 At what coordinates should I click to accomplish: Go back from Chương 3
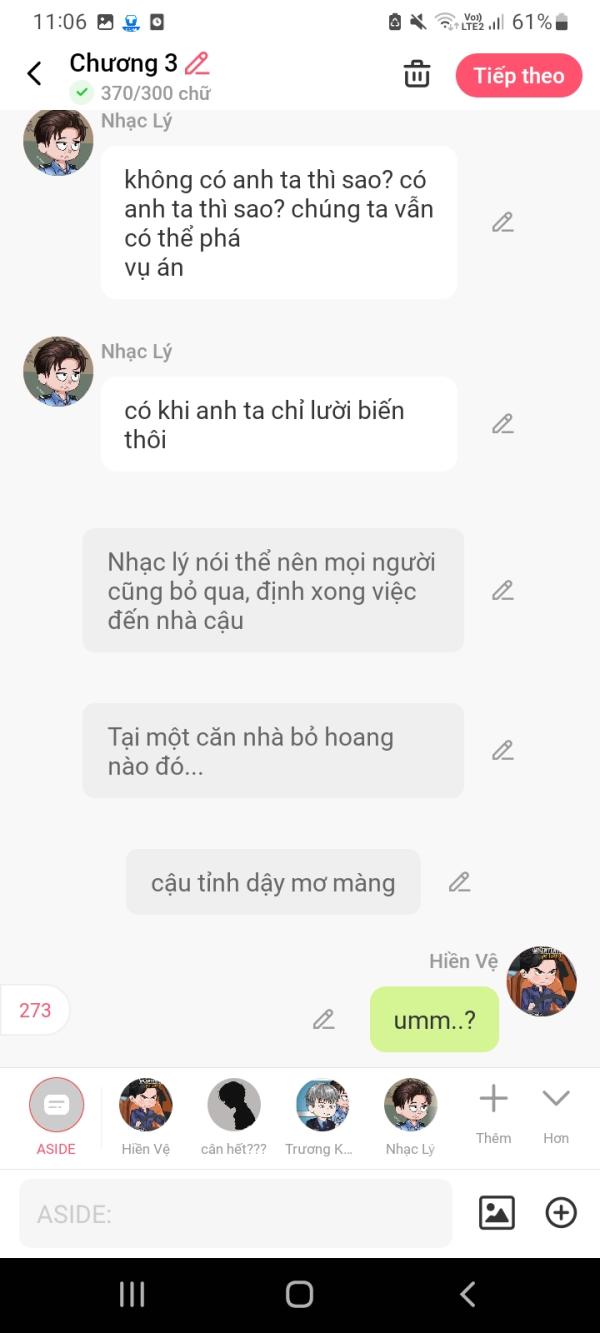click(34, 74)
